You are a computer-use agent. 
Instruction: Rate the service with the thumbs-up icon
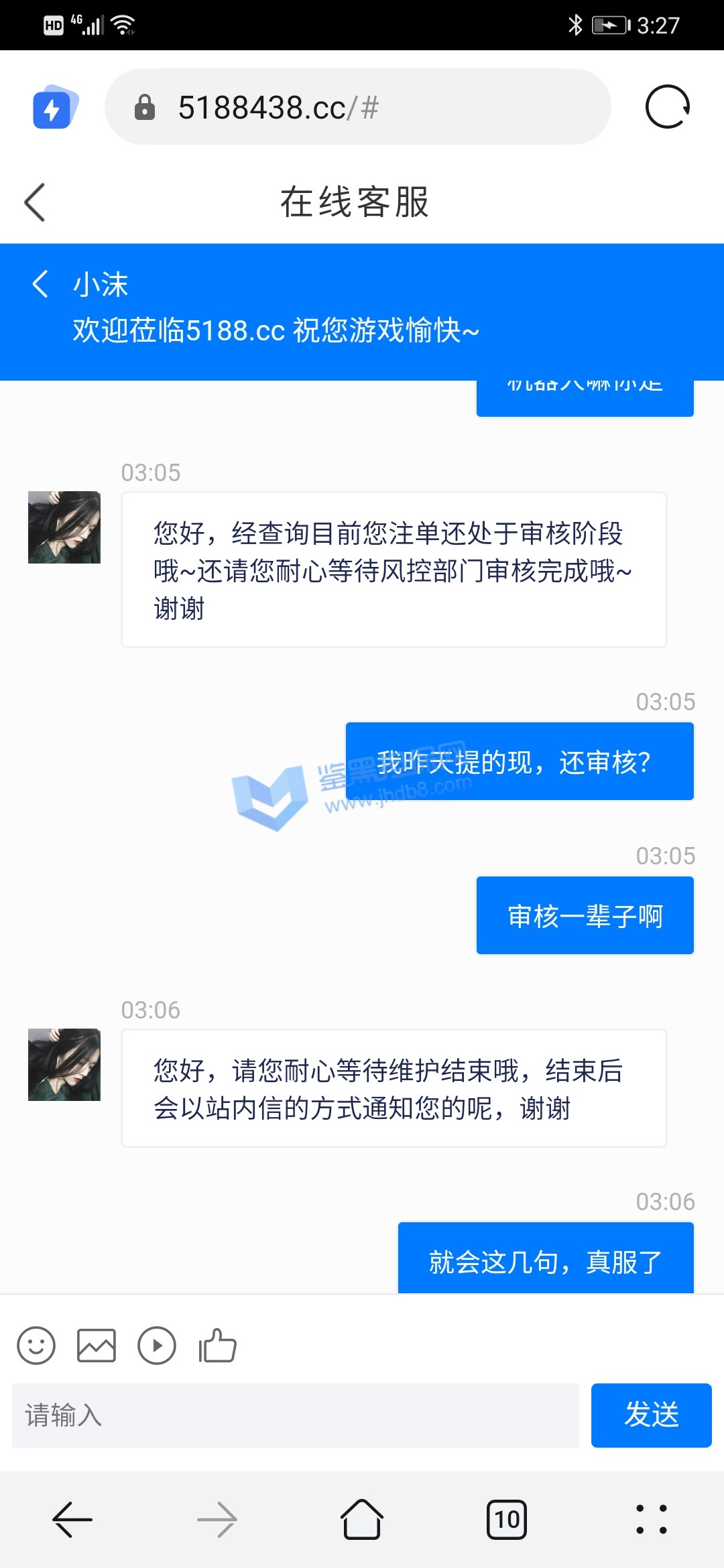217,1346
